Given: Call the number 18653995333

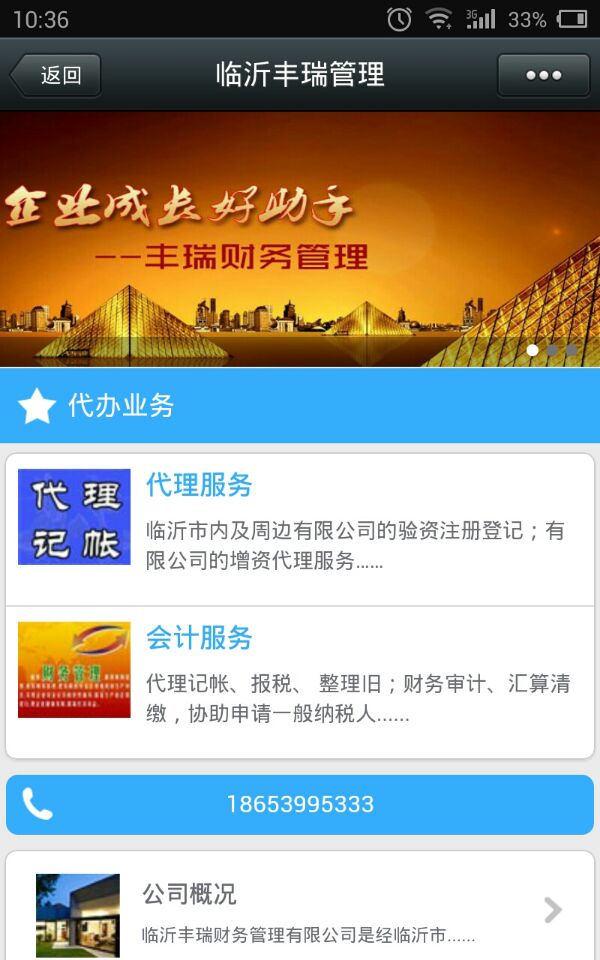Looking at the screenshot, I should click(x=300, y=804).
